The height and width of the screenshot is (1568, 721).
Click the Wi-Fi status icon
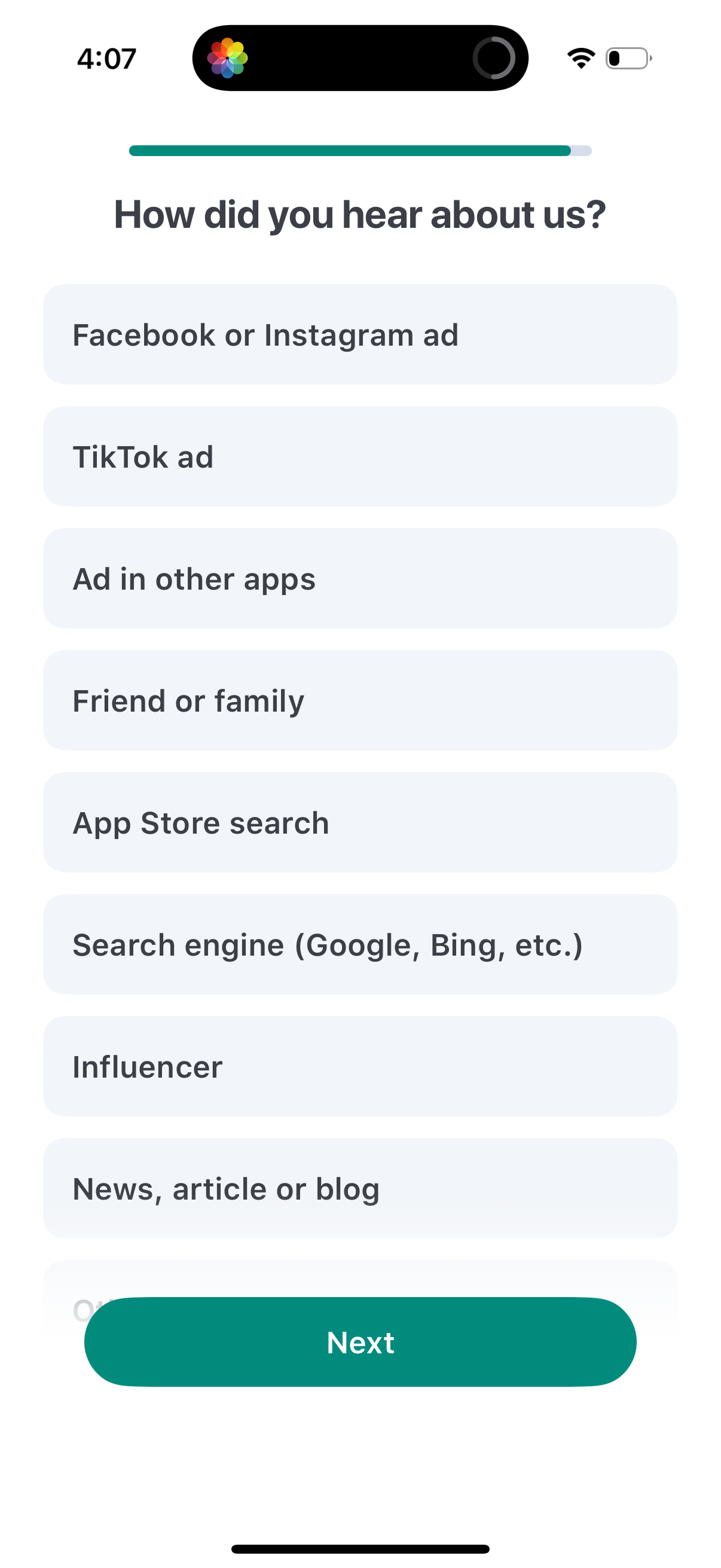point(579,57)
